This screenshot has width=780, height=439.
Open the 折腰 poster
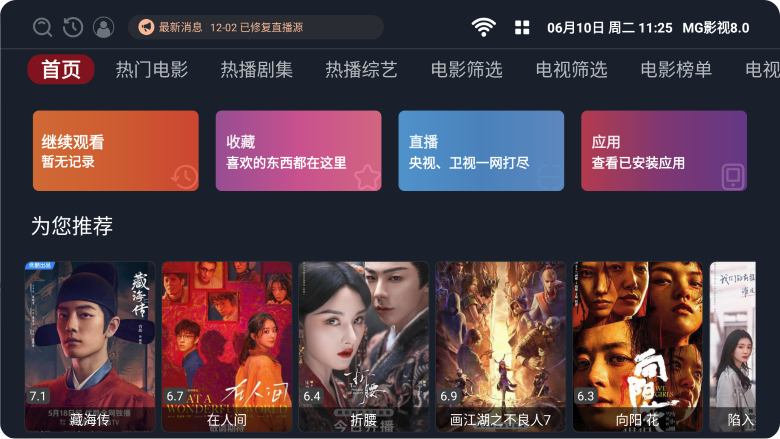pos(364,345)
